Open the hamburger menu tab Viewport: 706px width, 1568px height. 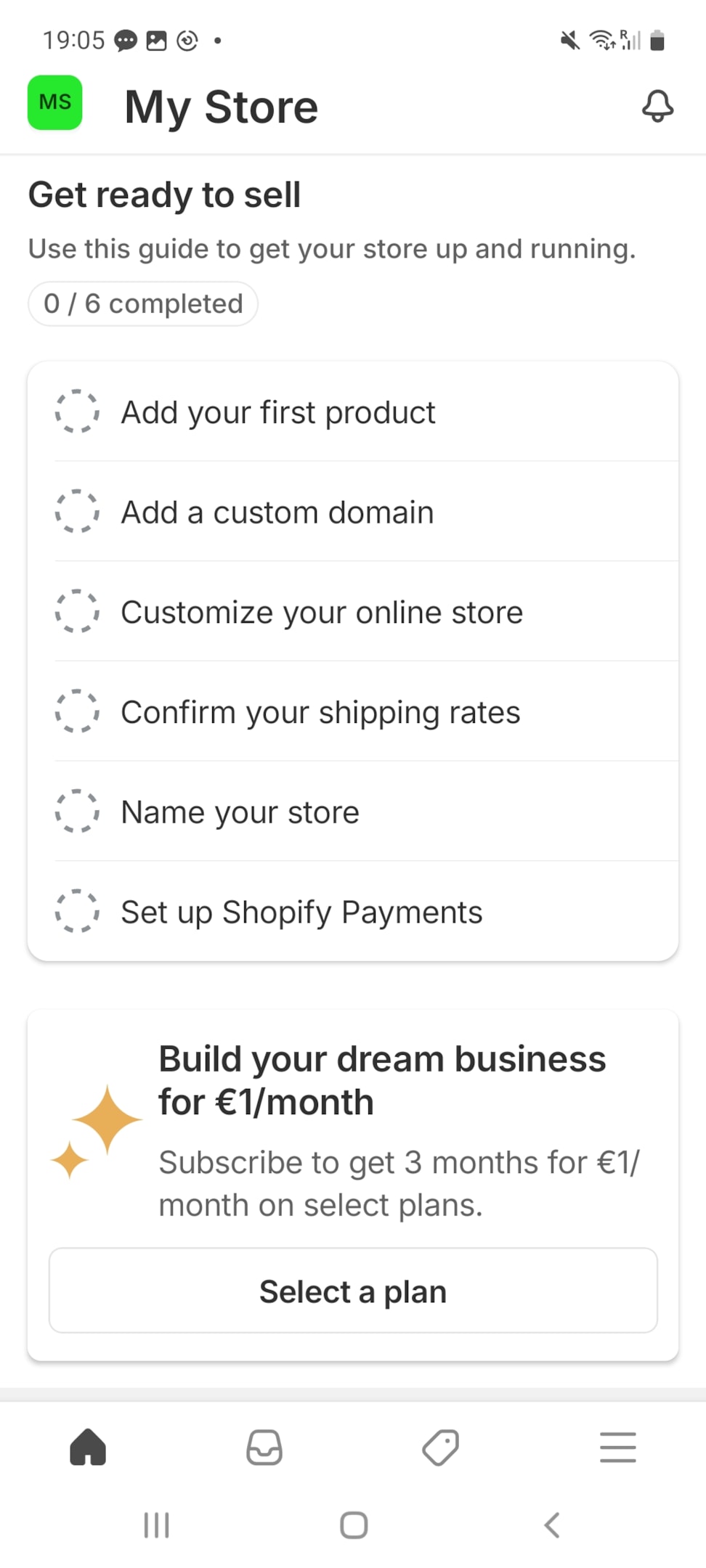point(618,1447)
